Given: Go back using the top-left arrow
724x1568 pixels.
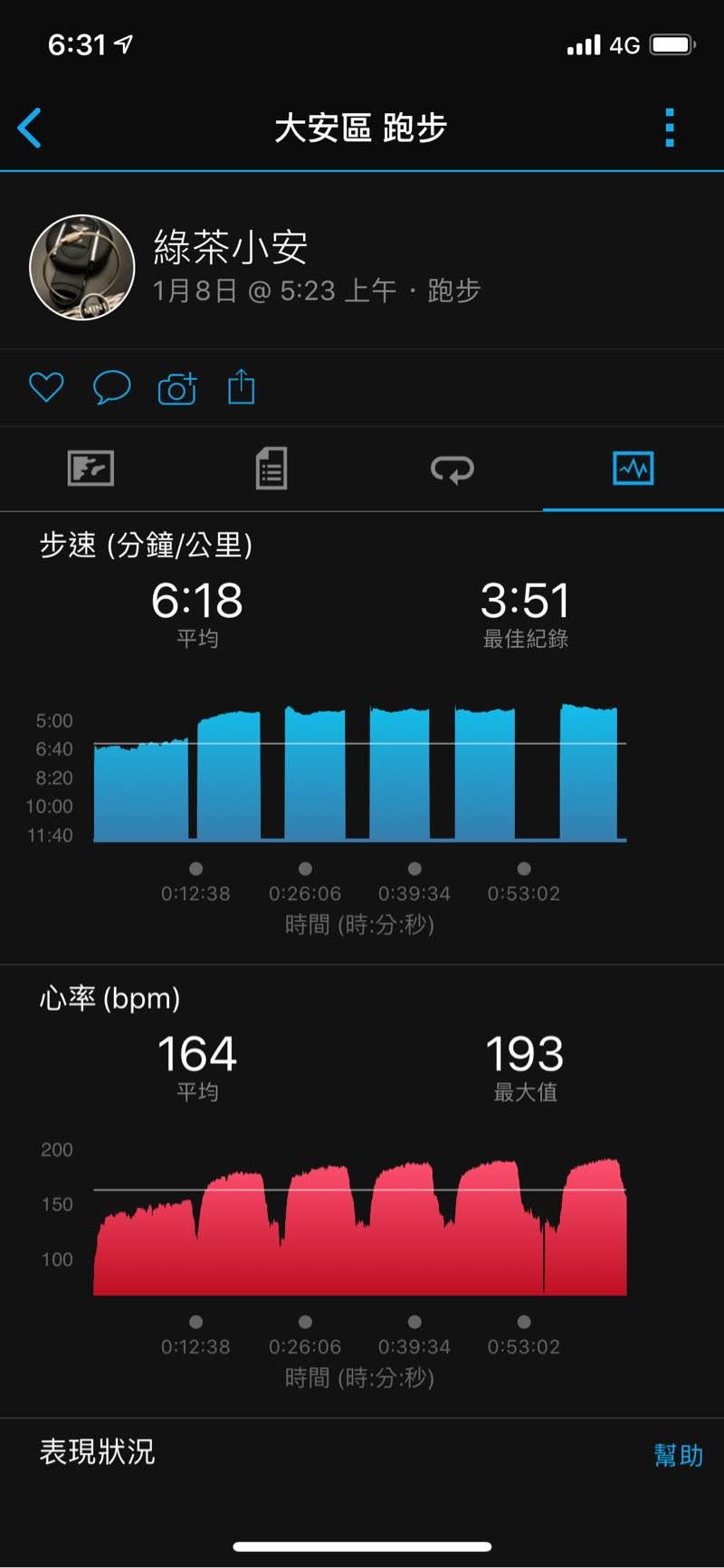Looking at the screenshot, I should point(30,128).
